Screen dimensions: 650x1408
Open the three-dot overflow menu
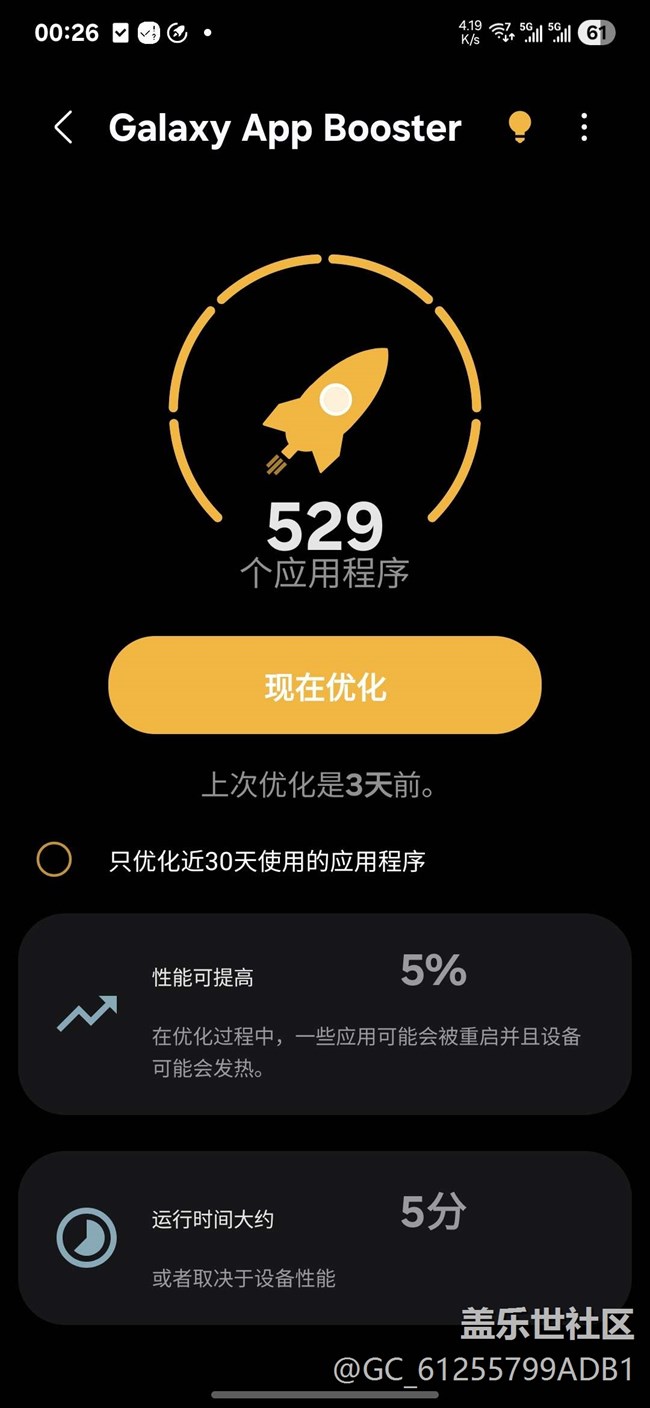584,127
